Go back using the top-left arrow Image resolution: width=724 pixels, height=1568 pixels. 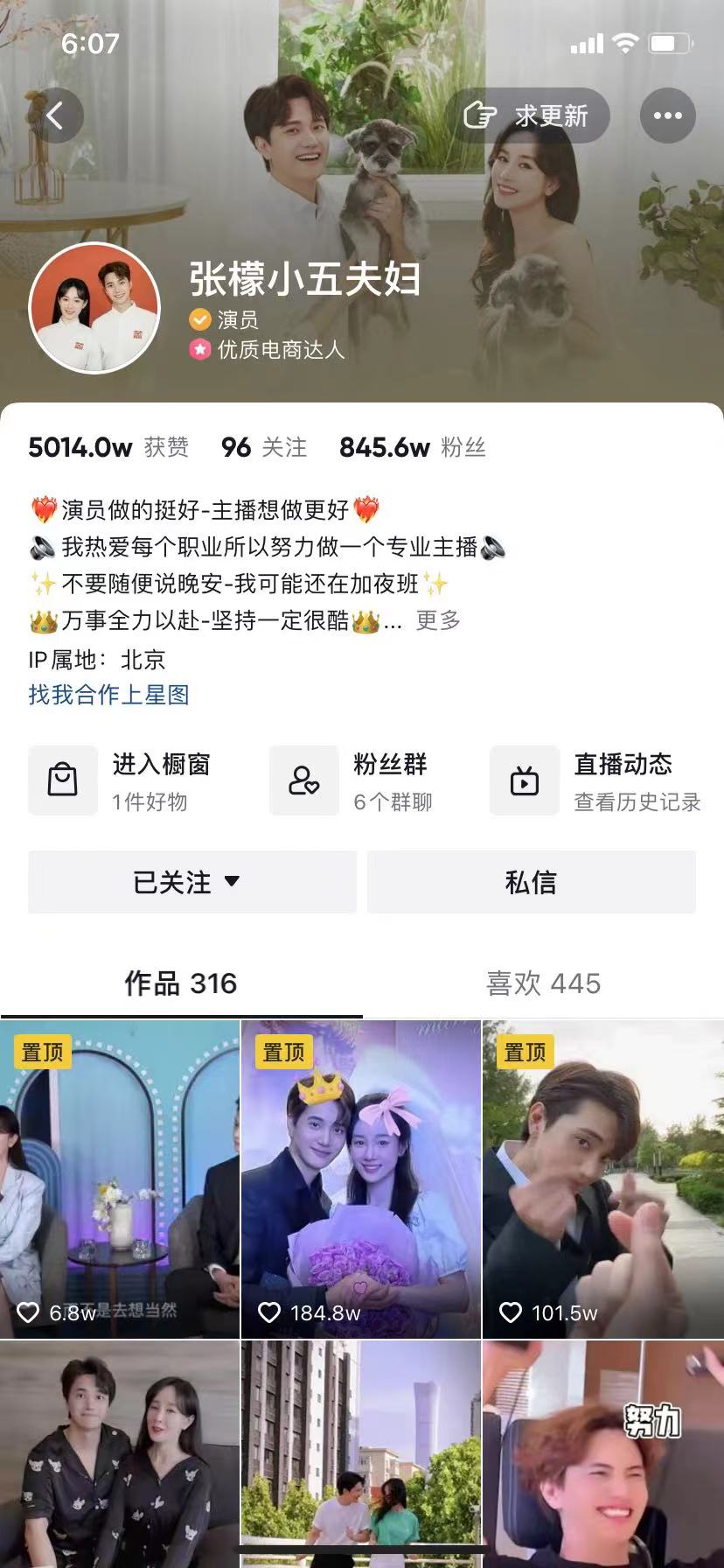click(55, 115)
